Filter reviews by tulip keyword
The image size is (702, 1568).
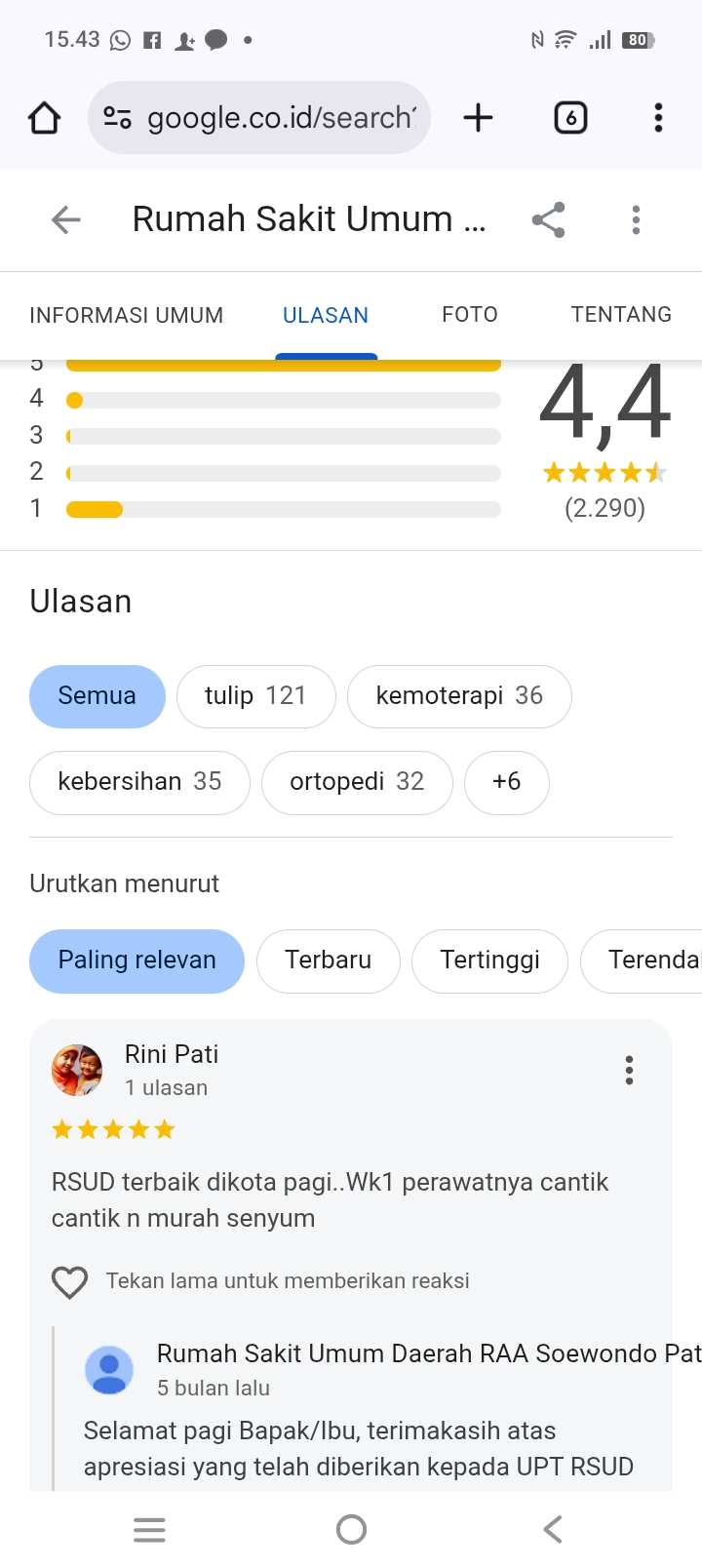click(255, 696)
